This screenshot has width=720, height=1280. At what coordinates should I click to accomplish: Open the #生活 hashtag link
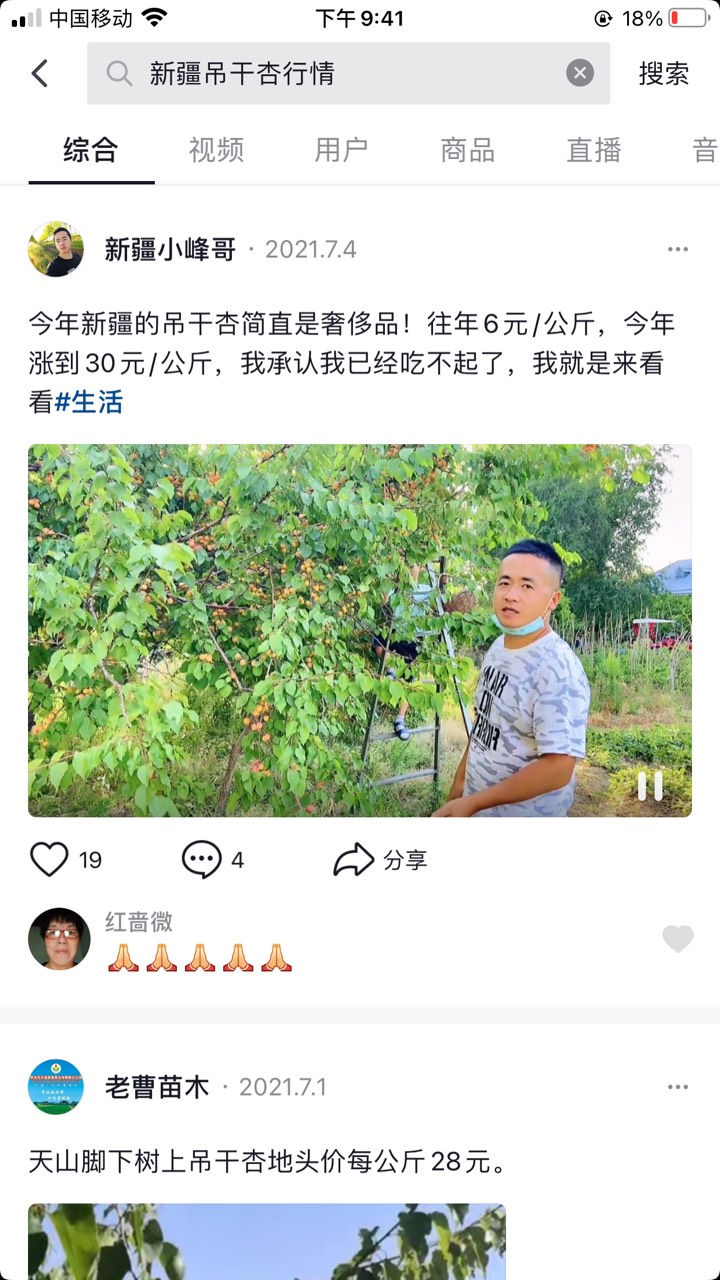click(x=89, y=402)
